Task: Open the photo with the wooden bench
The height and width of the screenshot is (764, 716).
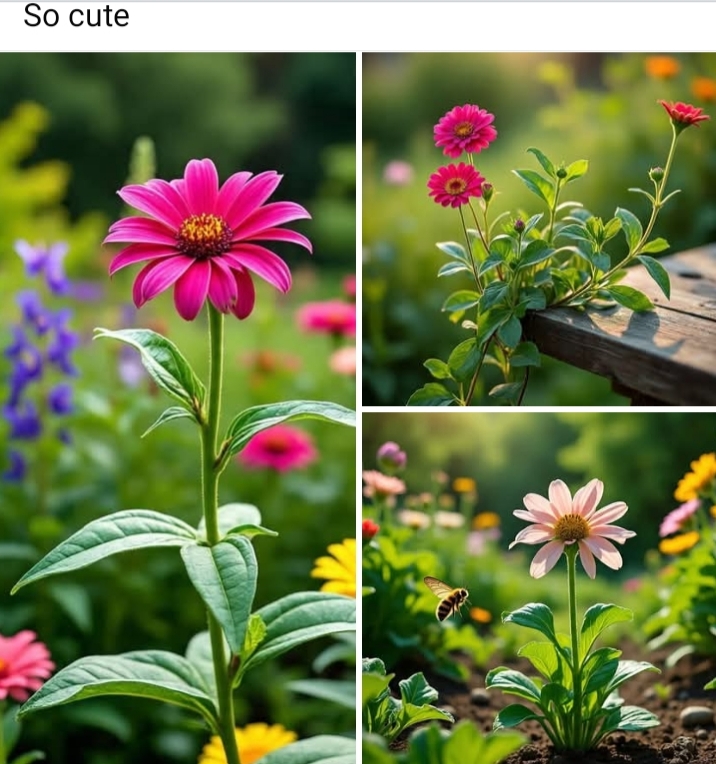Action: (538, 228)
